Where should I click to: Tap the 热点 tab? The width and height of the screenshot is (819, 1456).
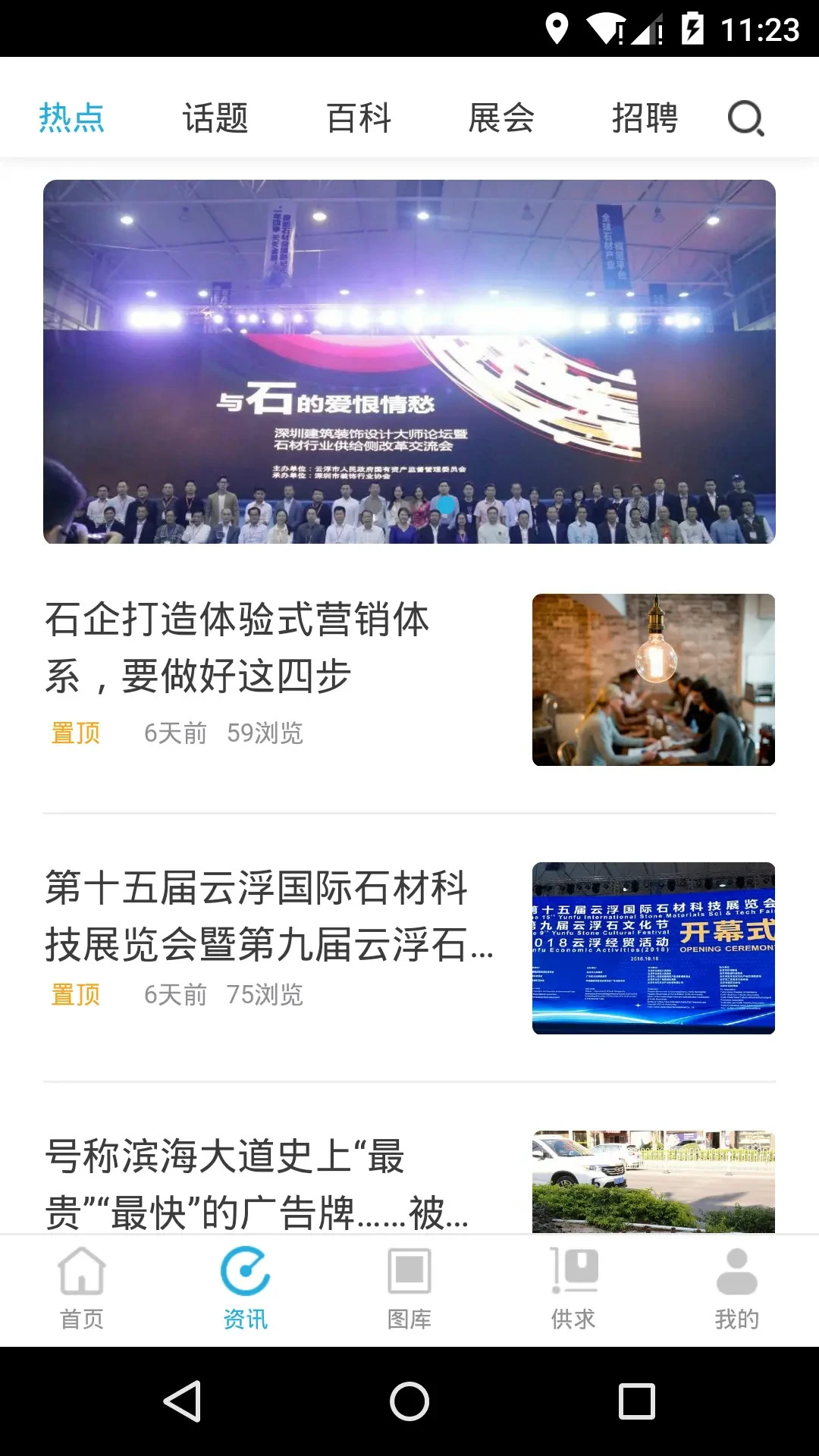pos(71,118)
